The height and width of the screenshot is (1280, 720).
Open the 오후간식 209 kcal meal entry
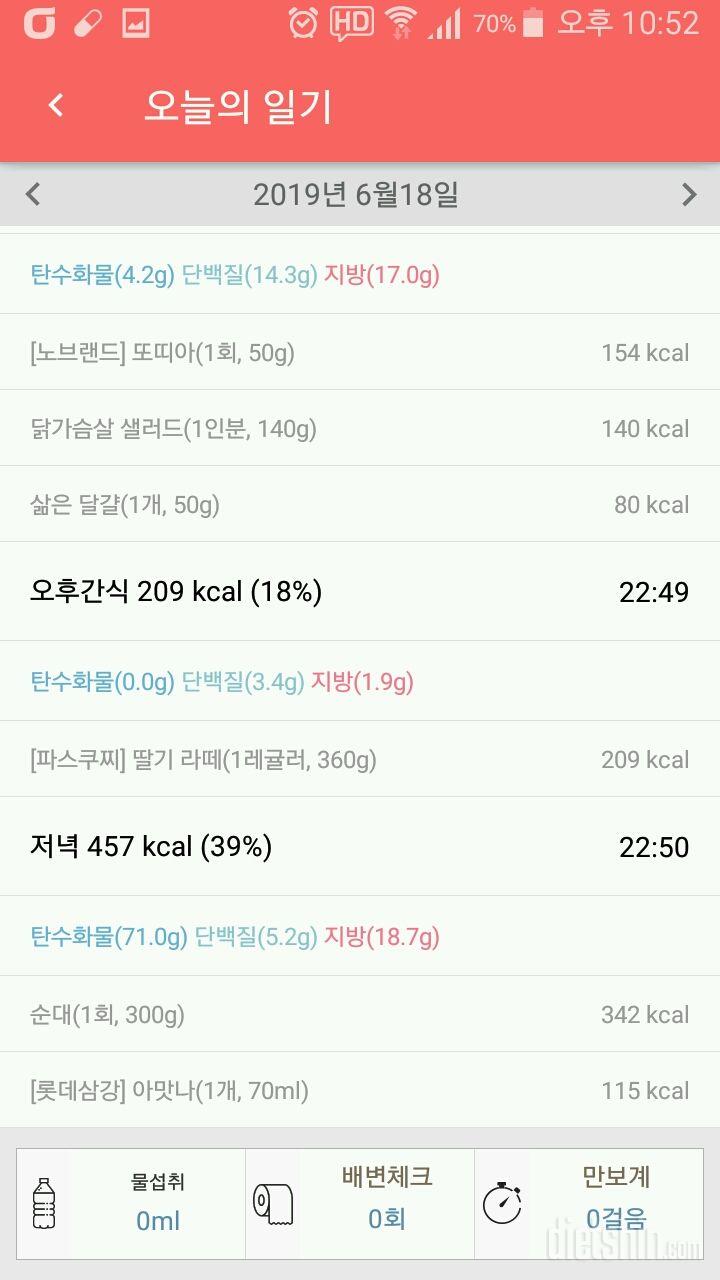pos(359,592)
